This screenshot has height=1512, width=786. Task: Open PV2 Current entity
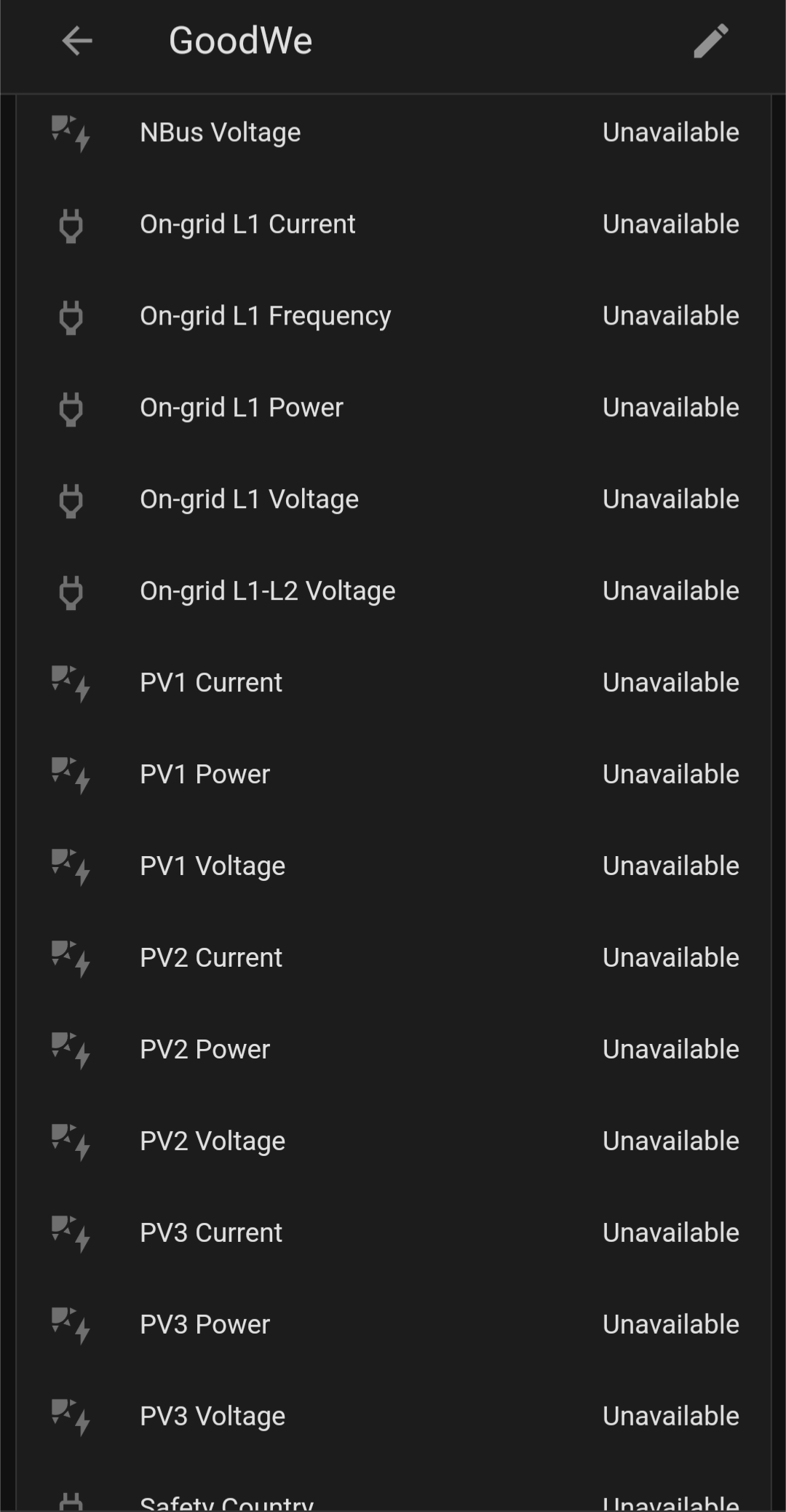pos(393,958)
